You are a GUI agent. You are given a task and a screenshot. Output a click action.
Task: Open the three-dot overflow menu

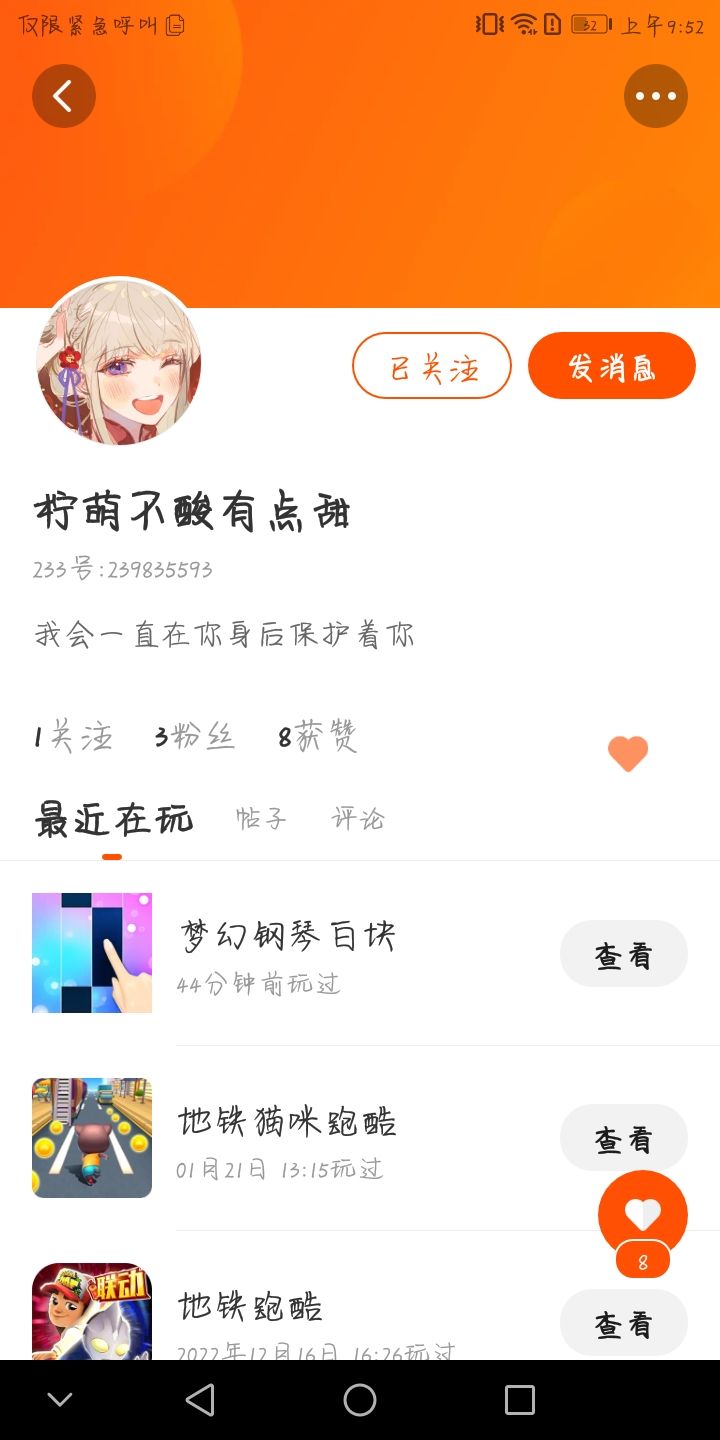click(x=656, y=96)
